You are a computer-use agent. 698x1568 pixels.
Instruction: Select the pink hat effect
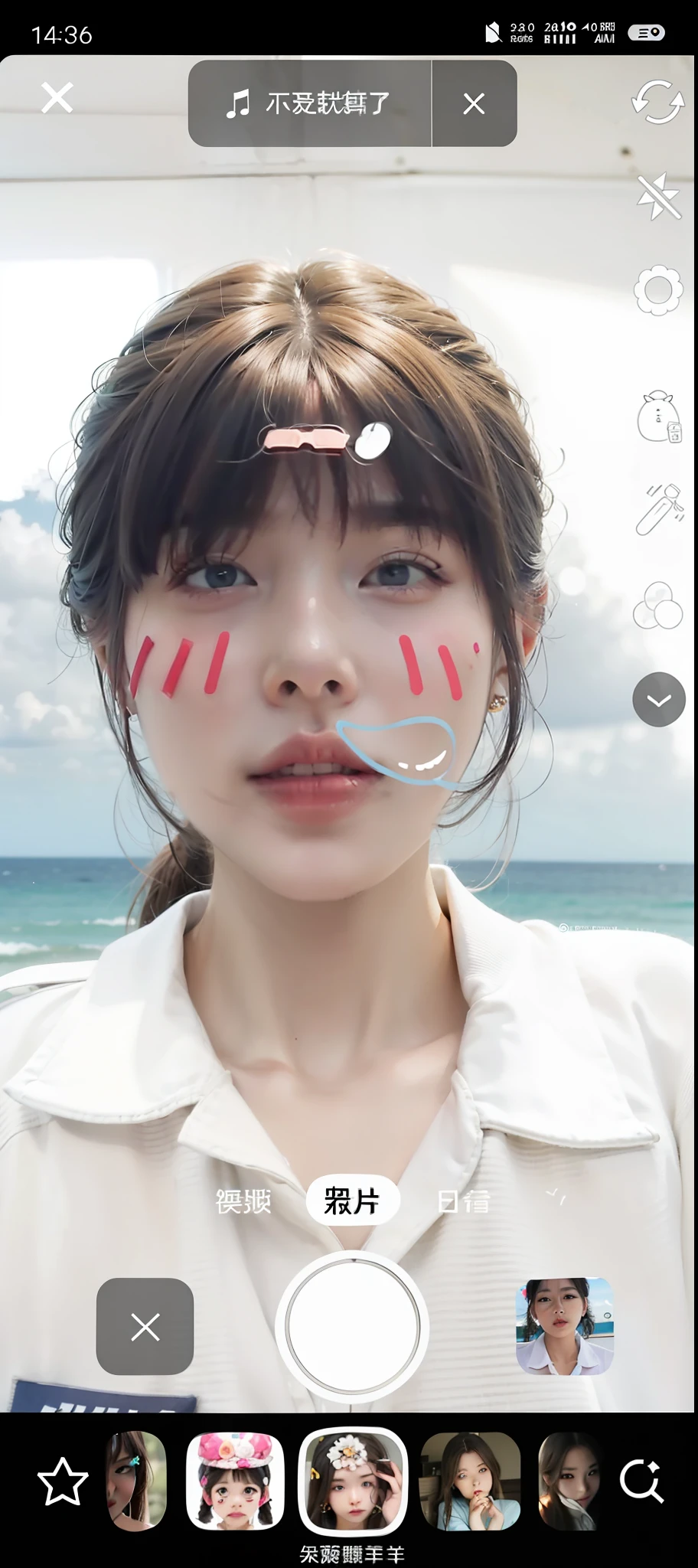point(235,1481)
